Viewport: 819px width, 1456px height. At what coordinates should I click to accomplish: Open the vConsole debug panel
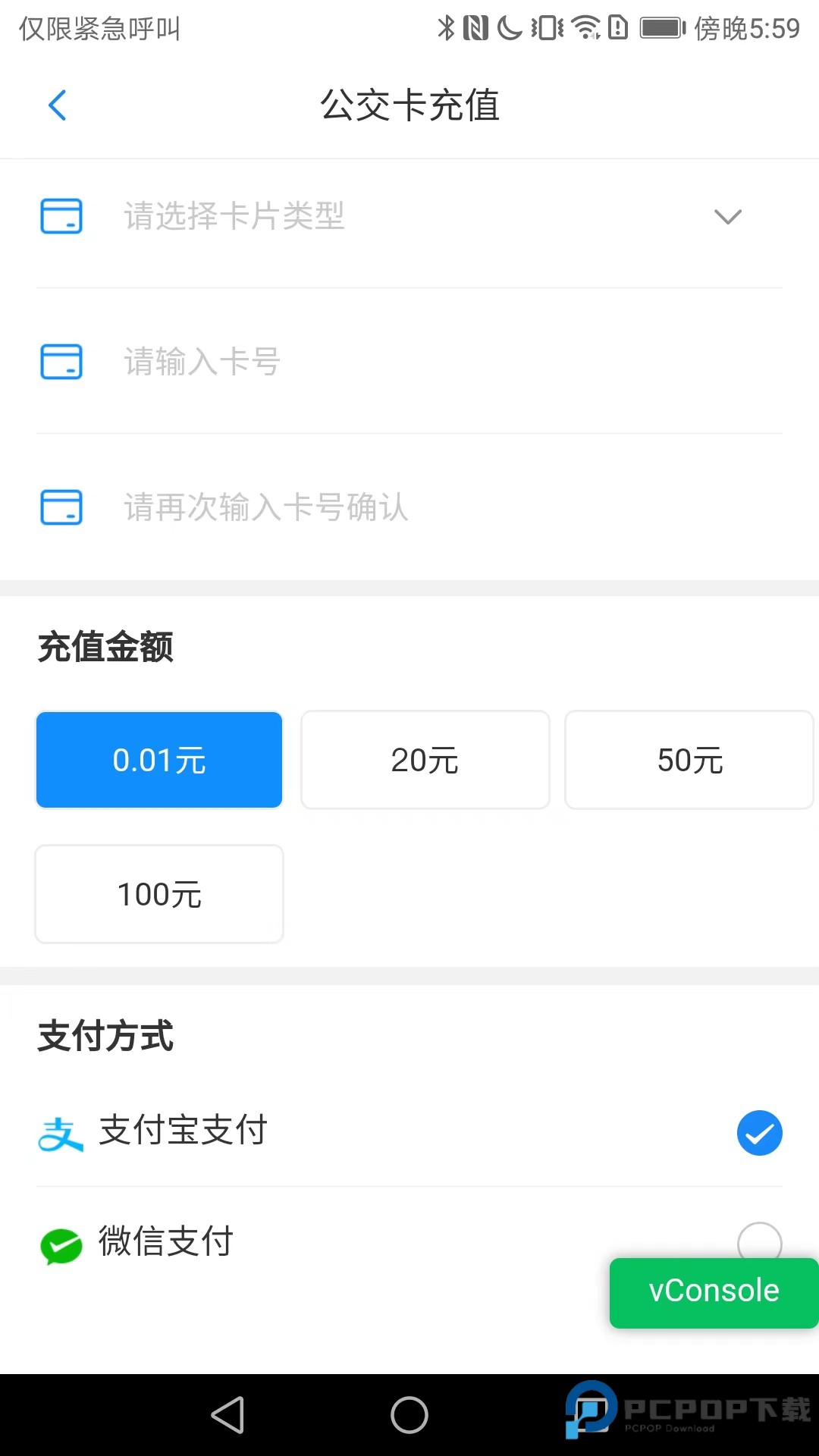point(713,1291)
